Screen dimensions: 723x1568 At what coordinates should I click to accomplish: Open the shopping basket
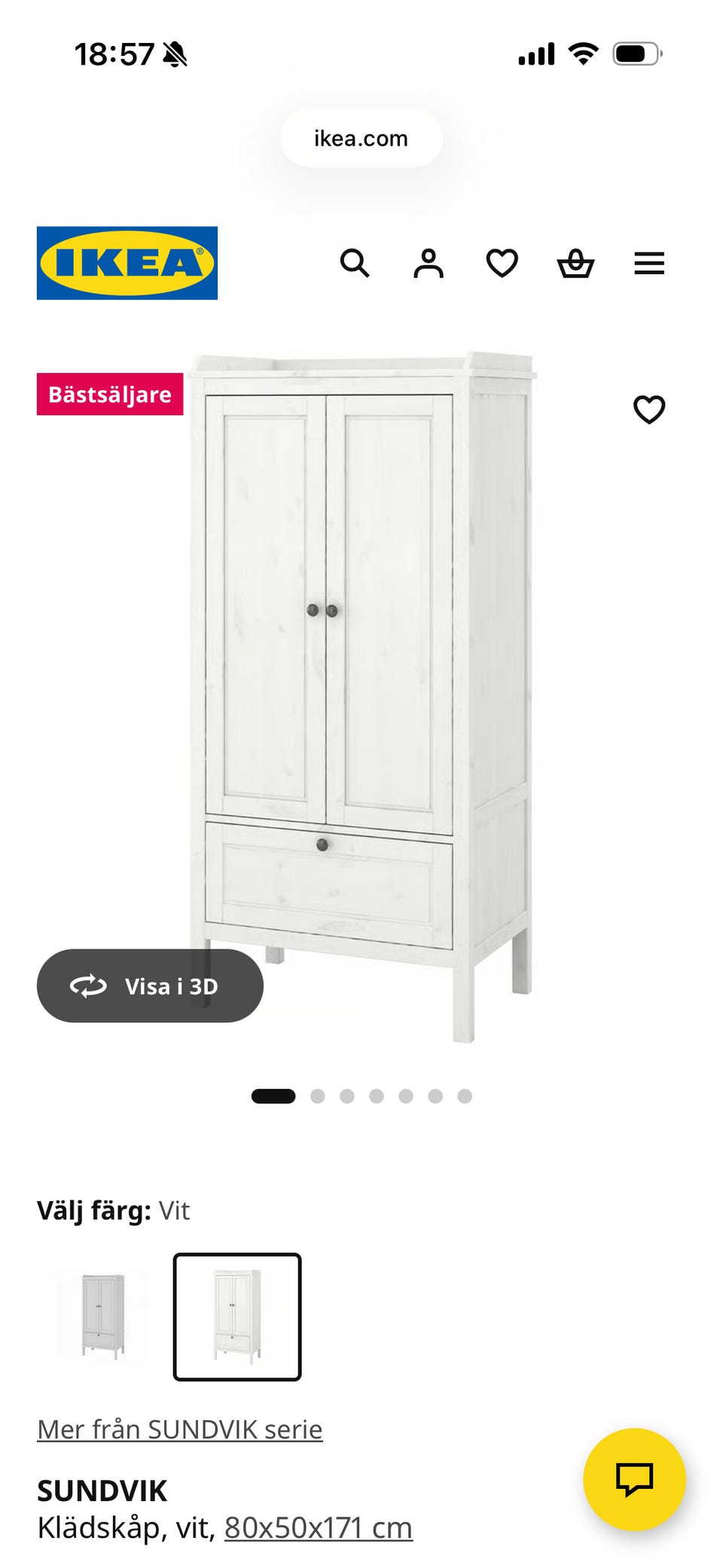point(575,264)
